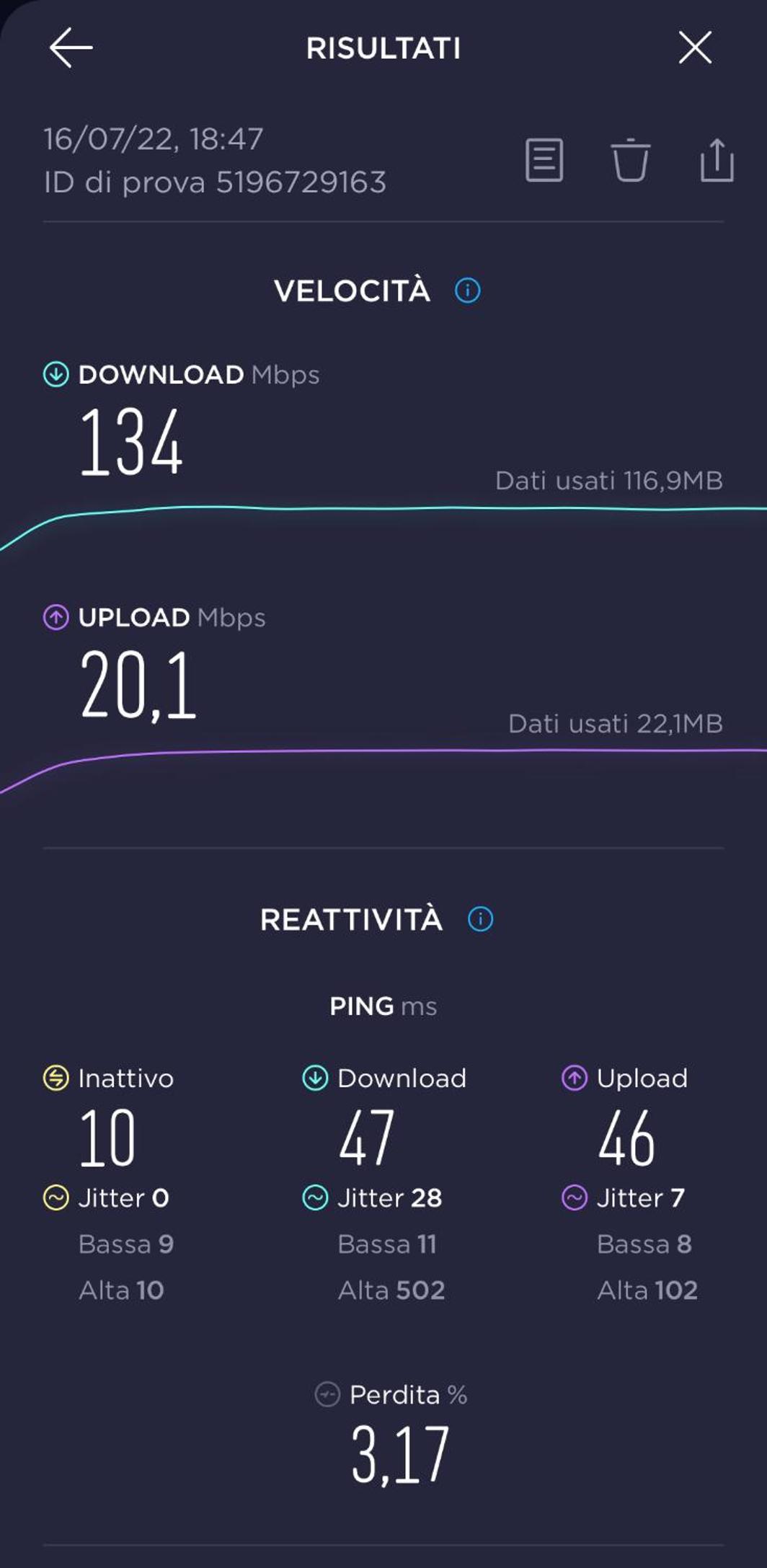Delete this result with the trash icon

coord(631,159)
